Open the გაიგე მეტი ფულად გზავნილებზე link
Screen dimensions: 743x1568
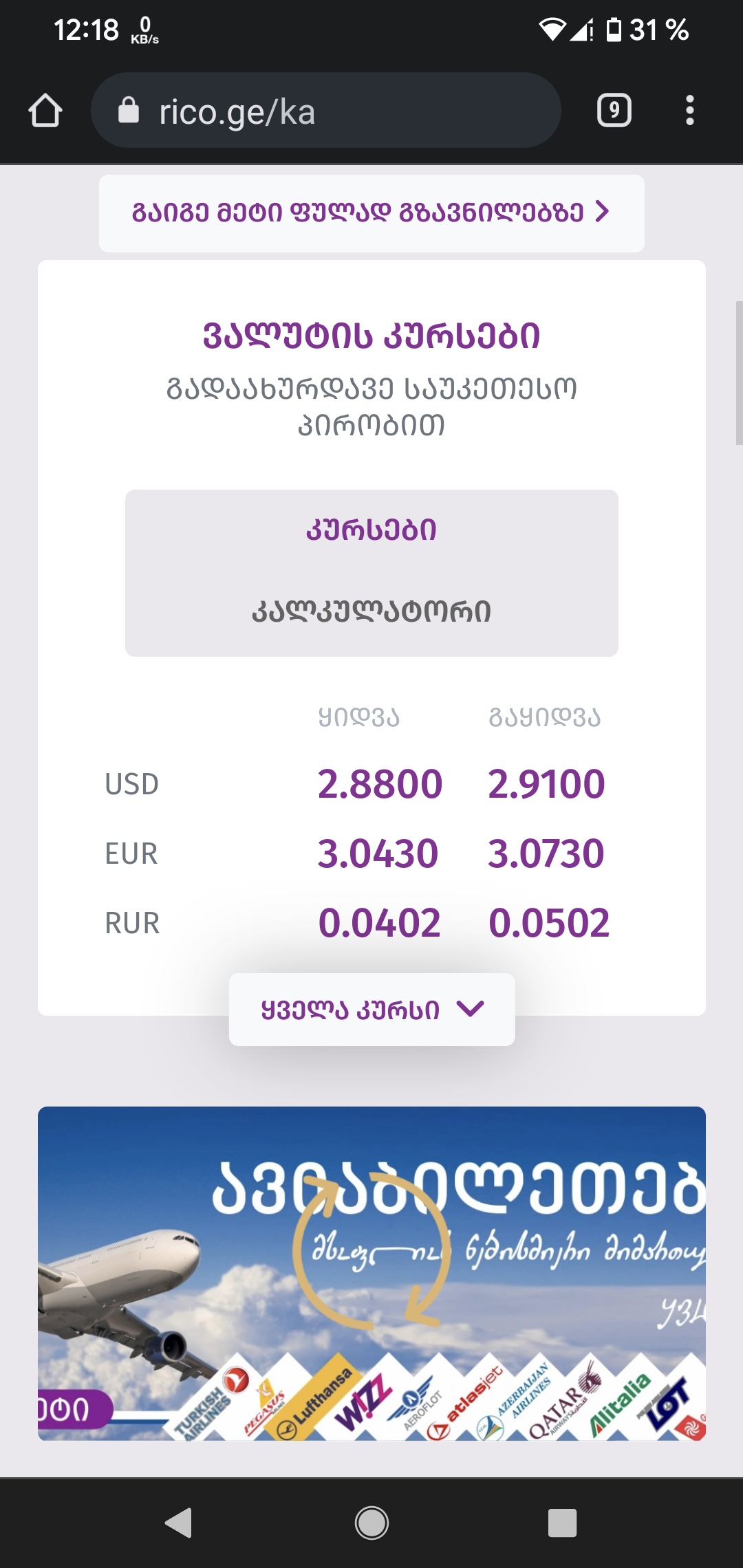[x=371, y=213]
